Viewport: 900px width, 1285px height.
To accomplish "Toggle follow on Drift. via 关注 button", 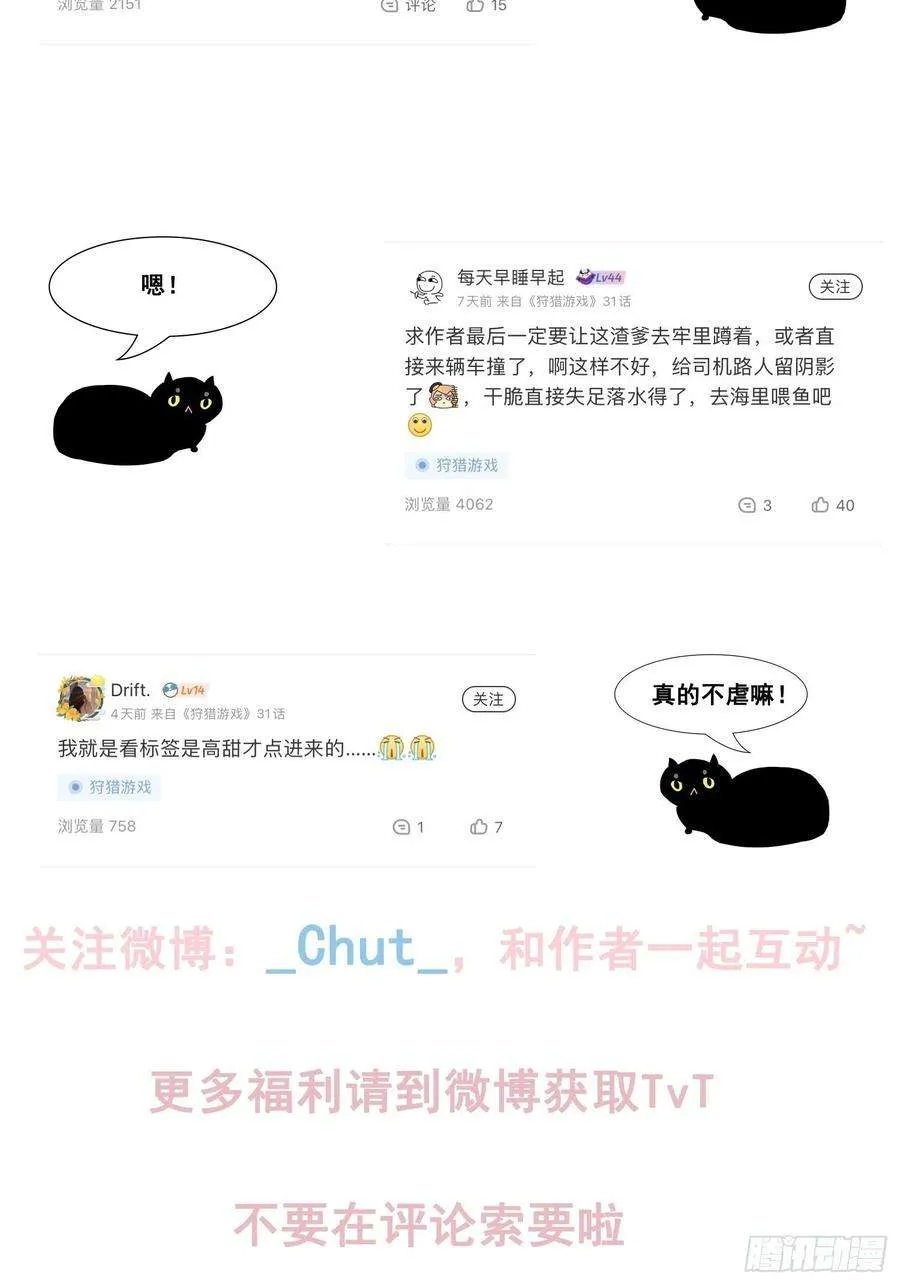I will pyautogui.click(x=488, y=700).
